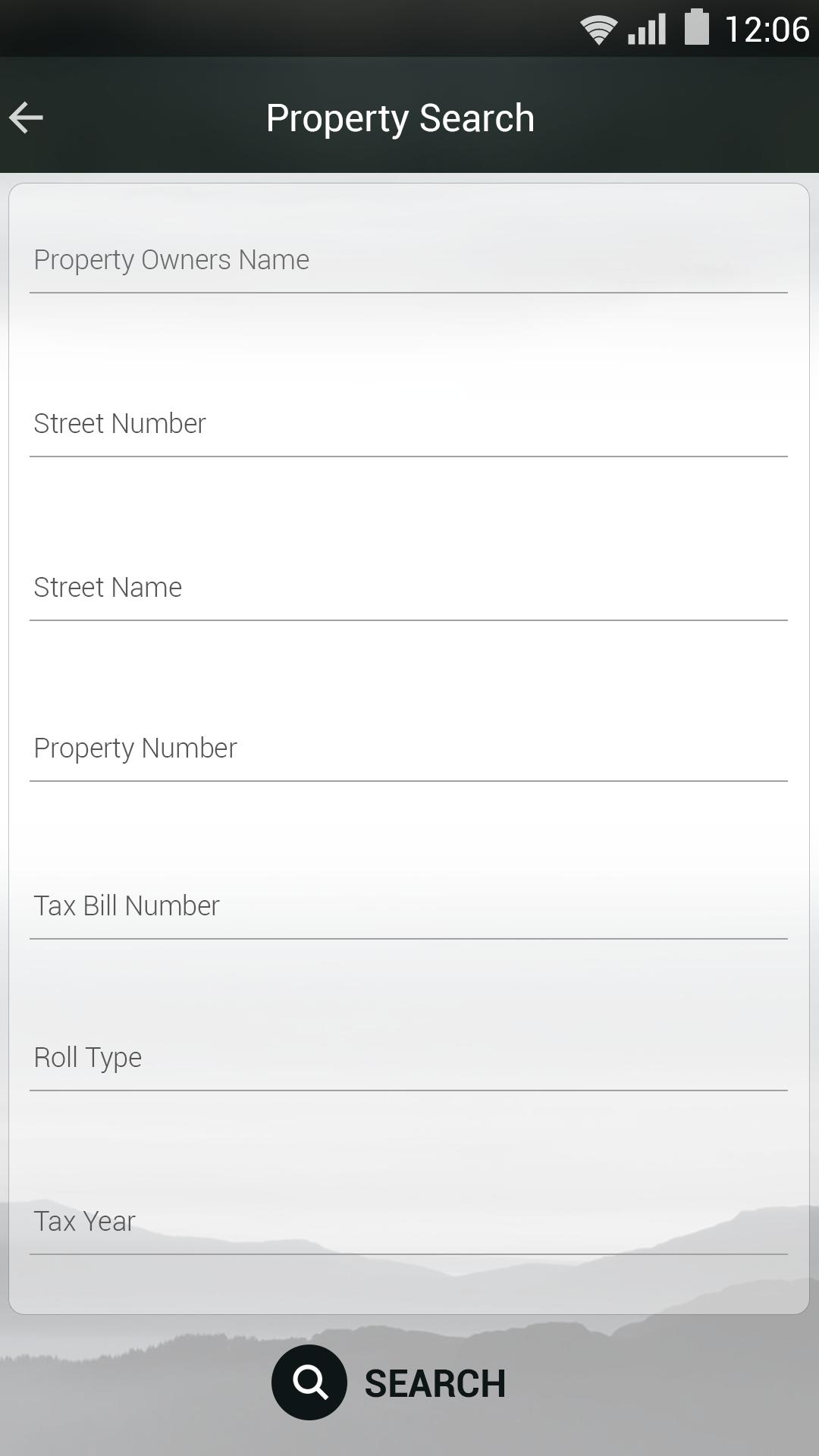Tap the Street Name input

tap(408, 588)
